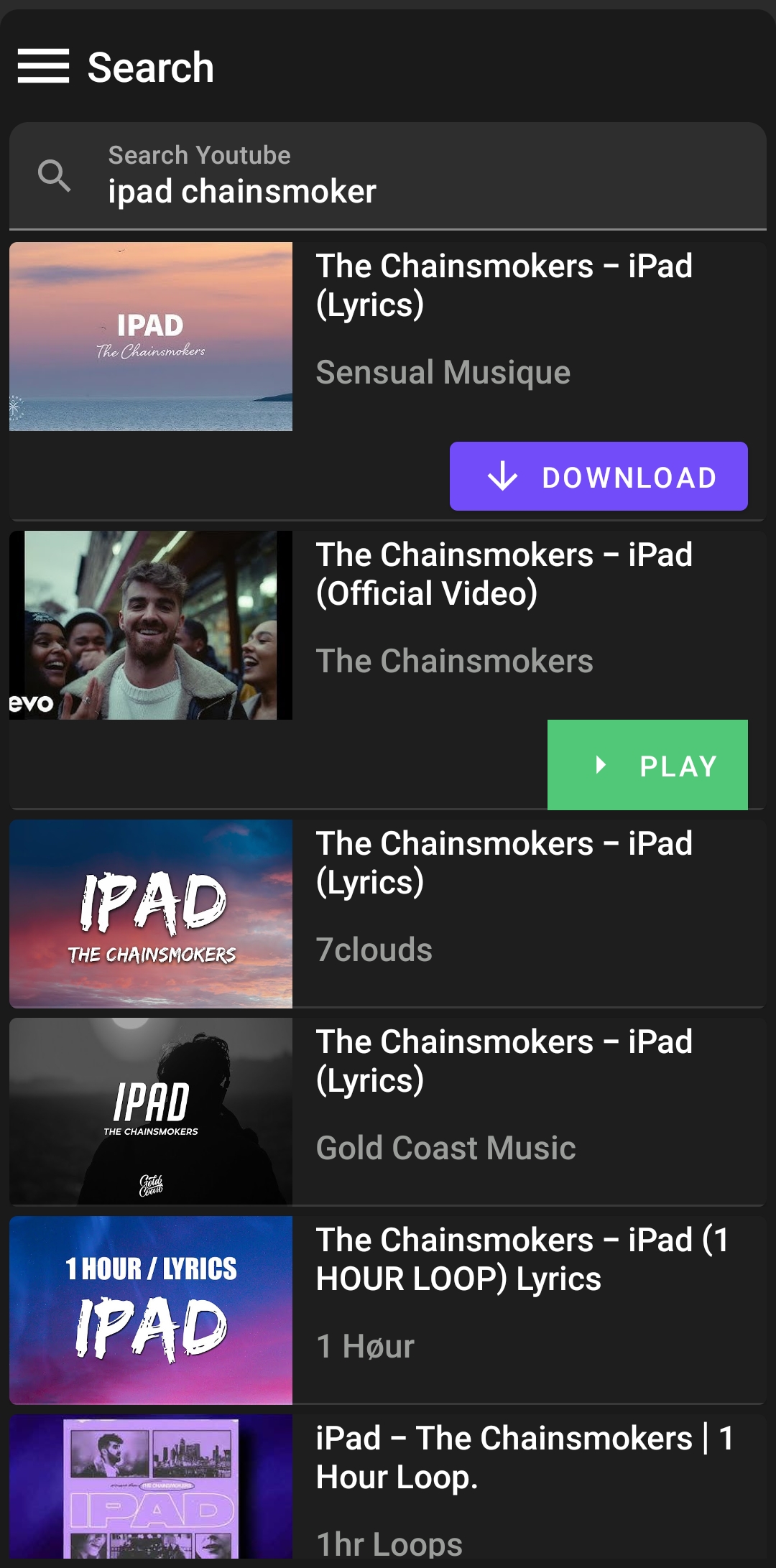
Task: Select the title The Chainsmokers – iPad (Lyrics)
Action: pyautogui.click(x=505, y=283)
